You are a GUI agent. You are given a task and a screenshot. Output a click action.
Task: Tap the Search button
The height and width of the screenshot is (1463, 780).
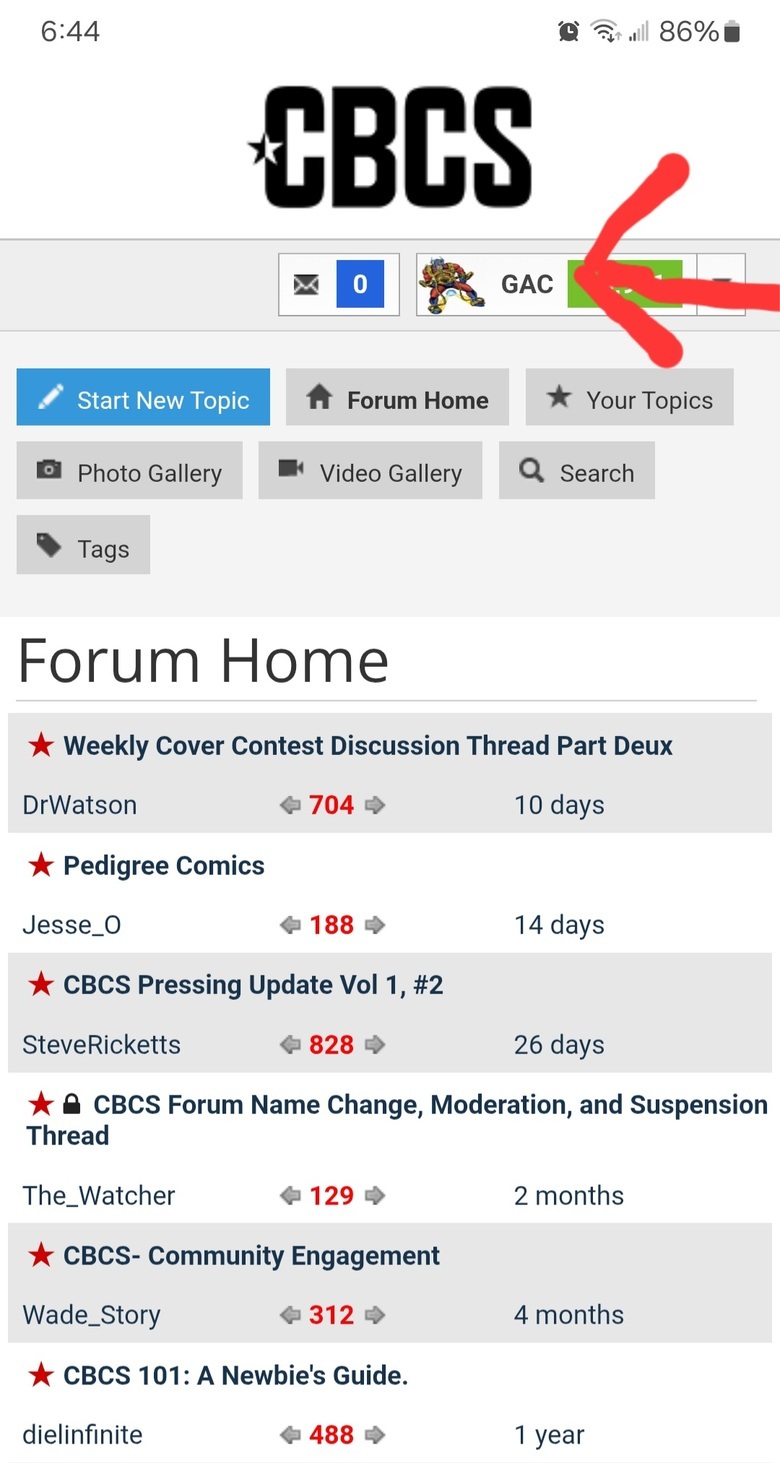(577, 471)
